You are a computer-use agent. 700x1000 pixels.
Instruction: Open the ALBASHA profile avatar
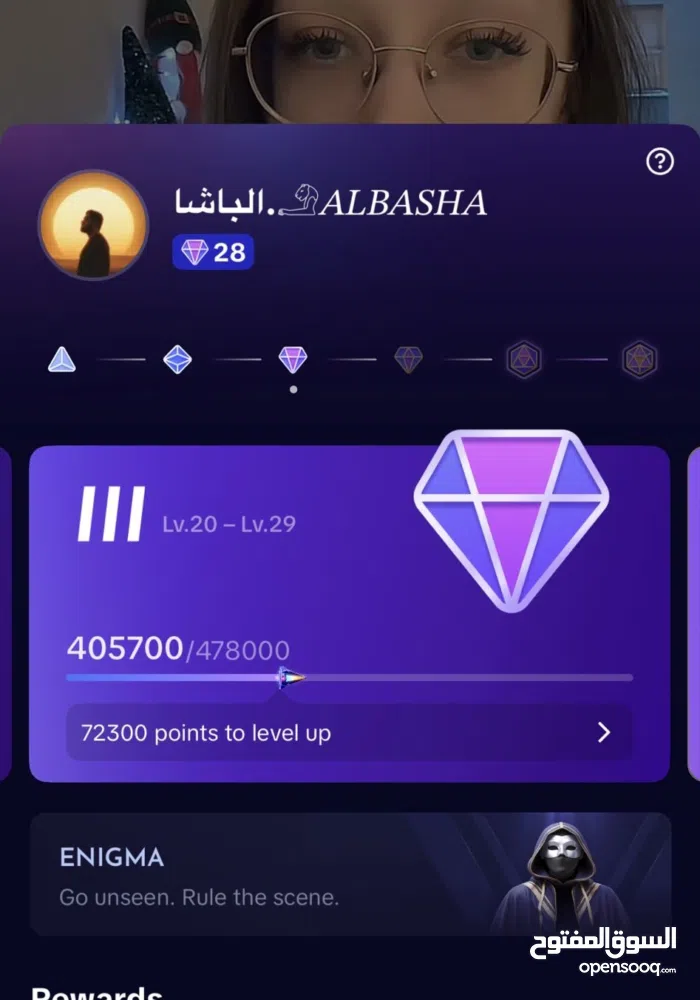pyautogui.click(x=93, y=224)
